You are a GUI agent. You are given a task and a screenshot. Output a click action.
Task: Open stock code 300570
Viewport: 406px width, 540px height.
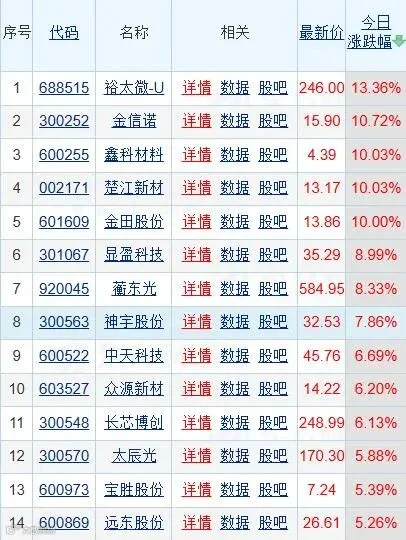(64, 456)
